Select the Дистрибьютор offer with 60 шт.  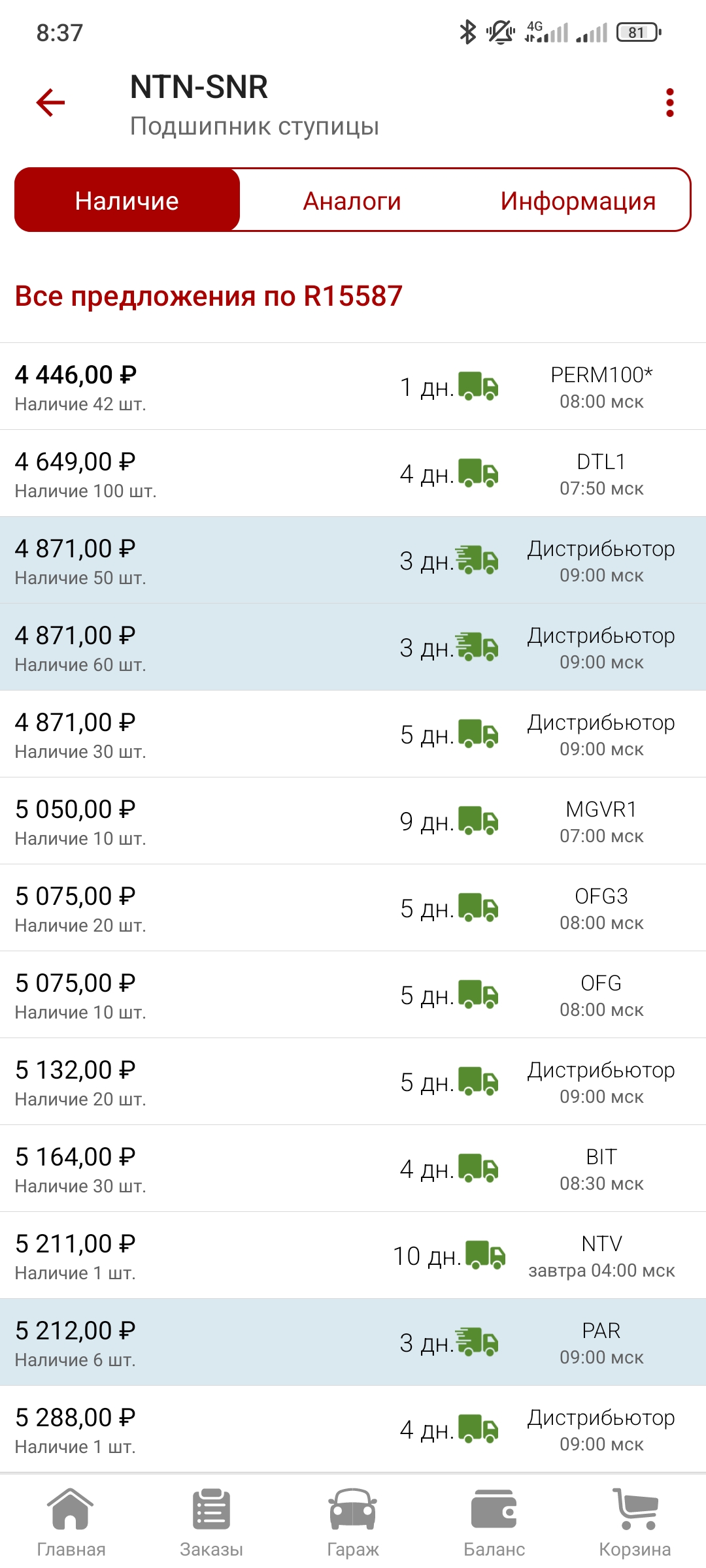click(353, 647)
